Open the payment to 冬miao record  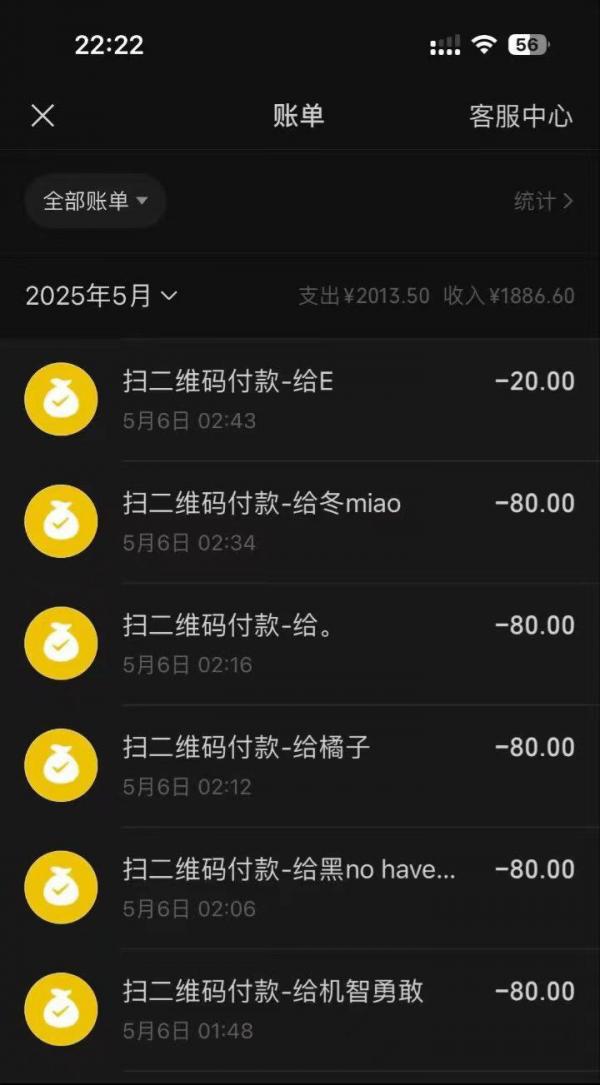click(300, 522)
